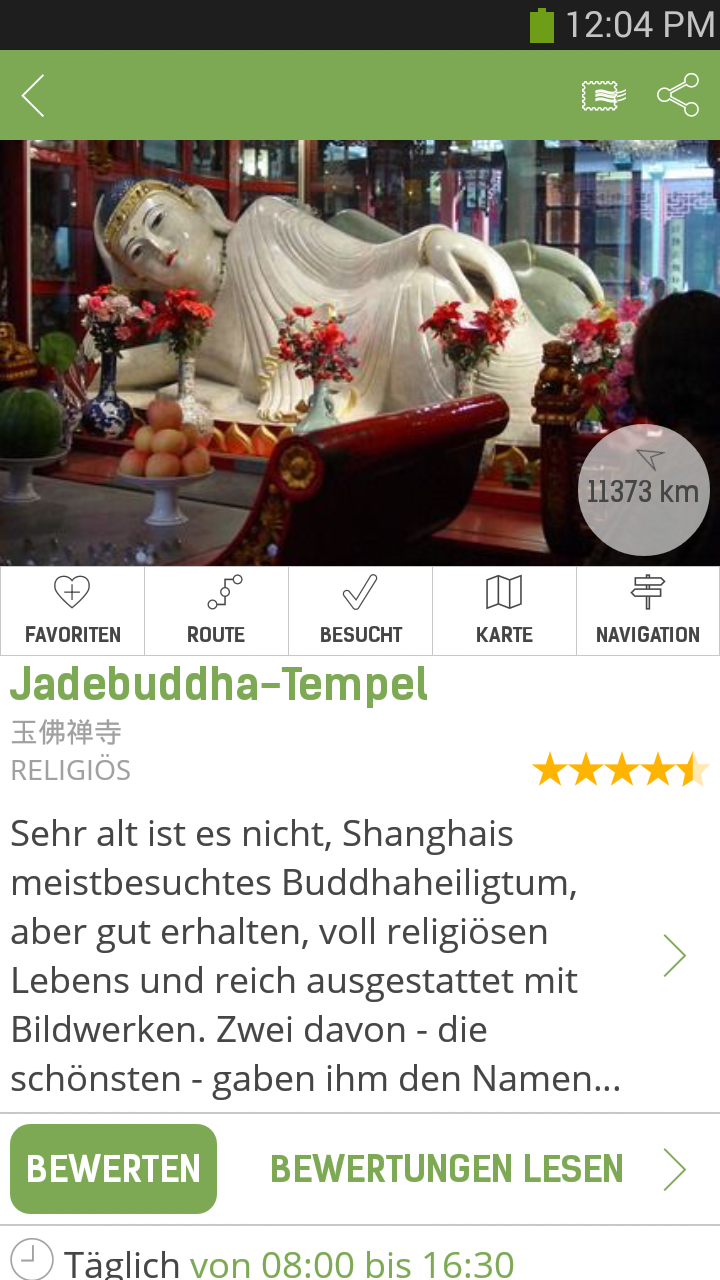
Task: Show the temple on Karte
Action: [x=504, y=611]
